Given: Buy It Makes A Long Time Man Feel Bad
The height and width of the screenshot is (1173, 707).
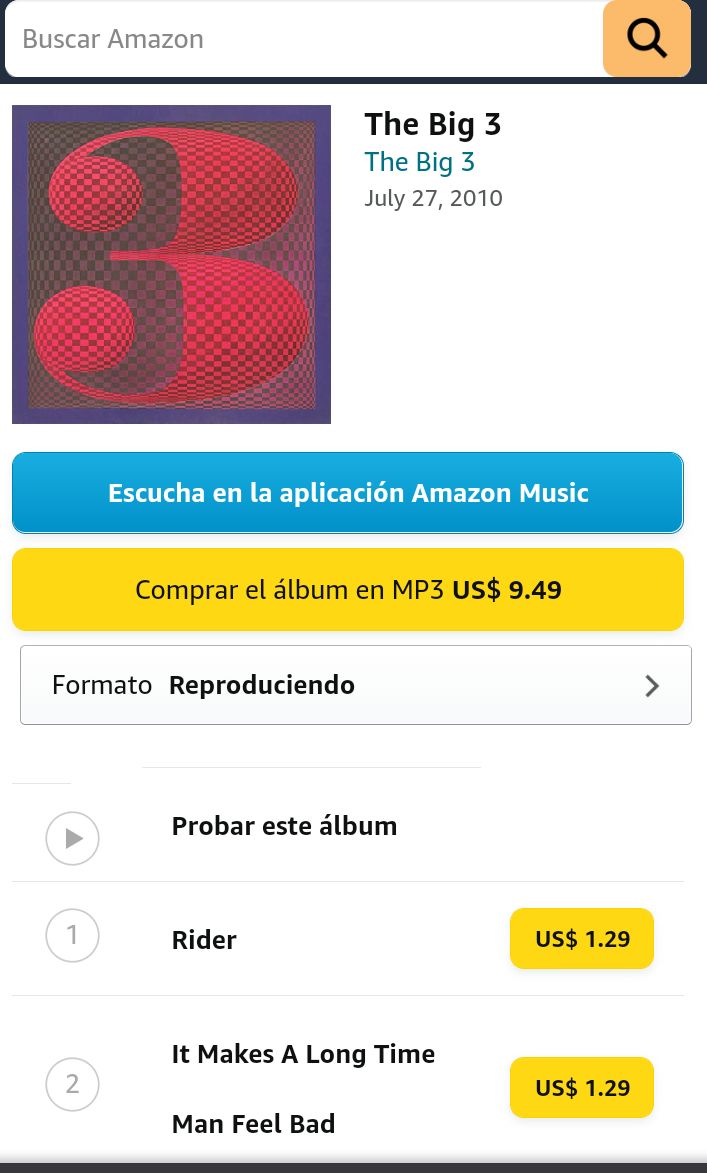Looking at the screenshot, I should point(581,1087).
